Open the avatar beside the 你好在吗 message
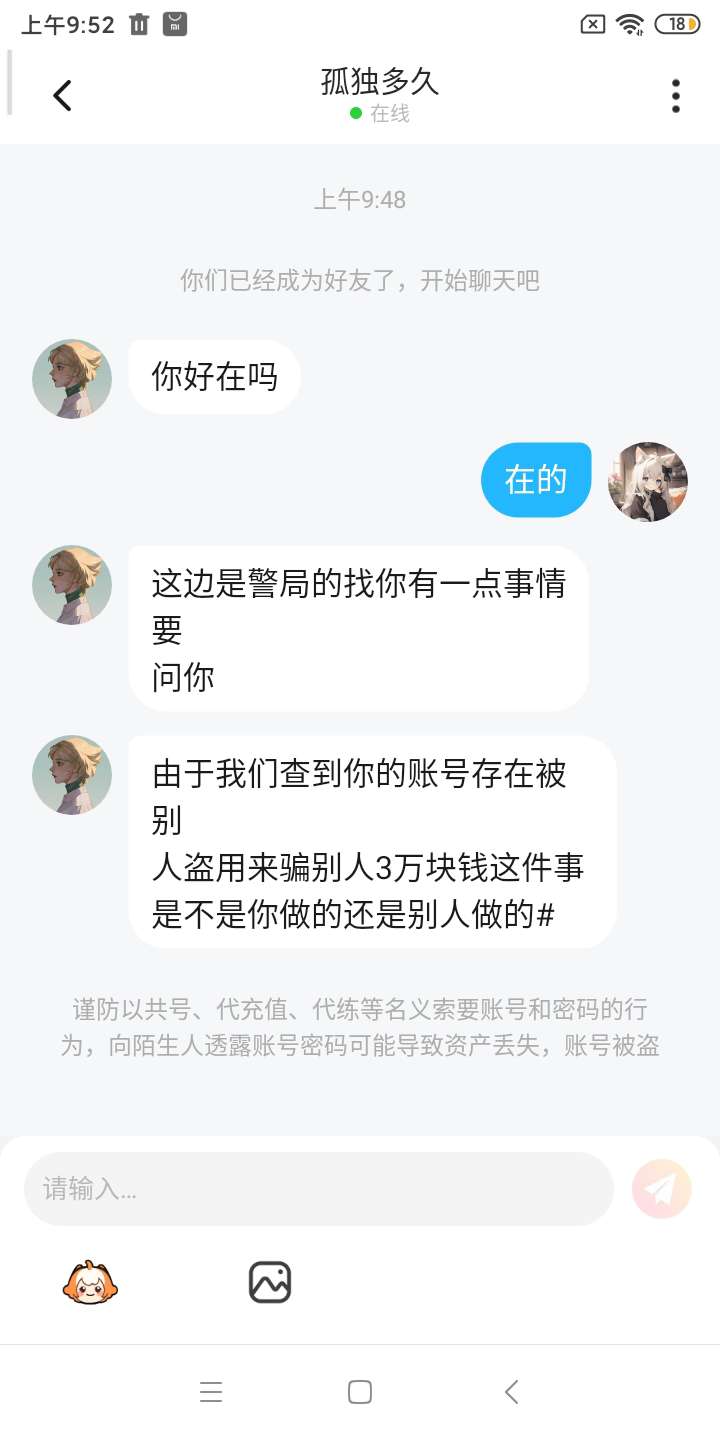This screenshot has width=720, height=1440. [x=72, y=379]
